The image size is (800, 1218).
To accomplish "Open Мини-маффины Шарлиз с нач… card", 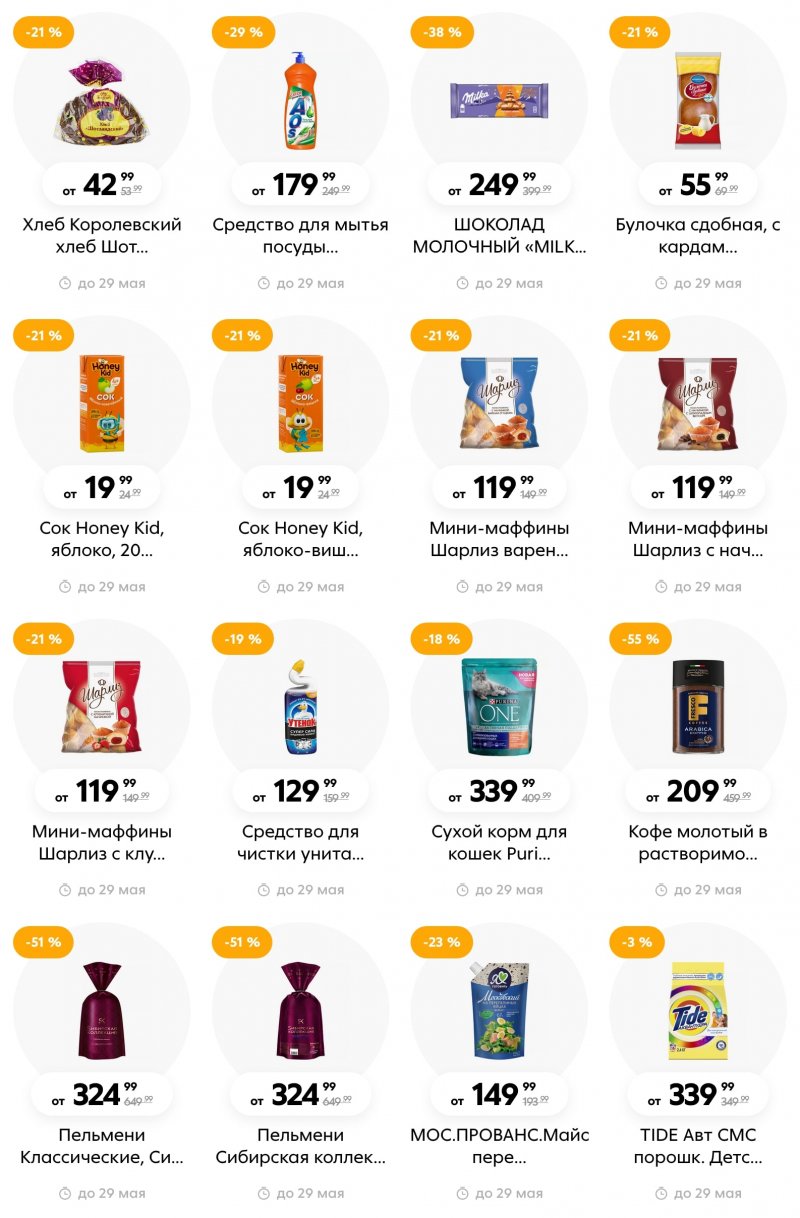I will (x=697, y=405).
